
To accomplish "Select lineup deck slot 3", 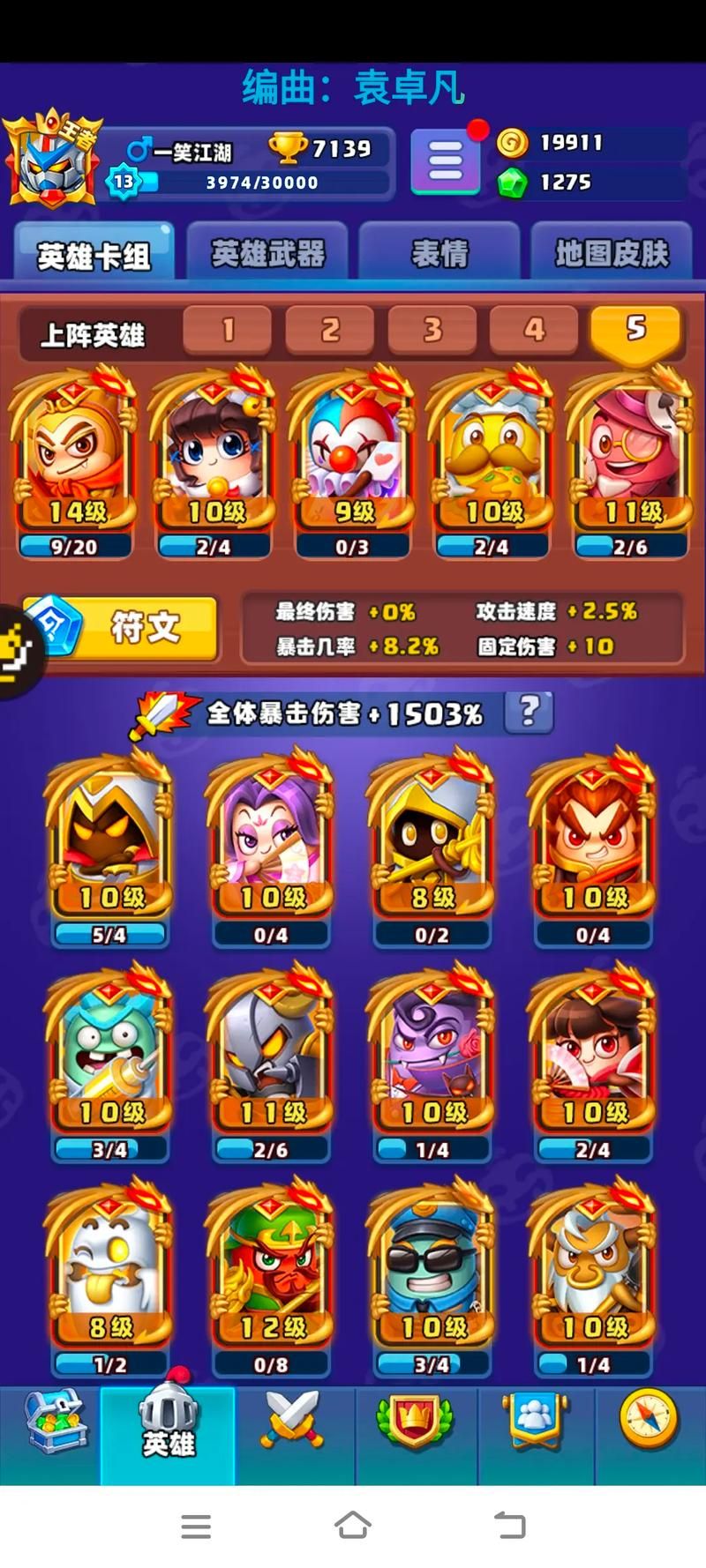I will 432,330.
